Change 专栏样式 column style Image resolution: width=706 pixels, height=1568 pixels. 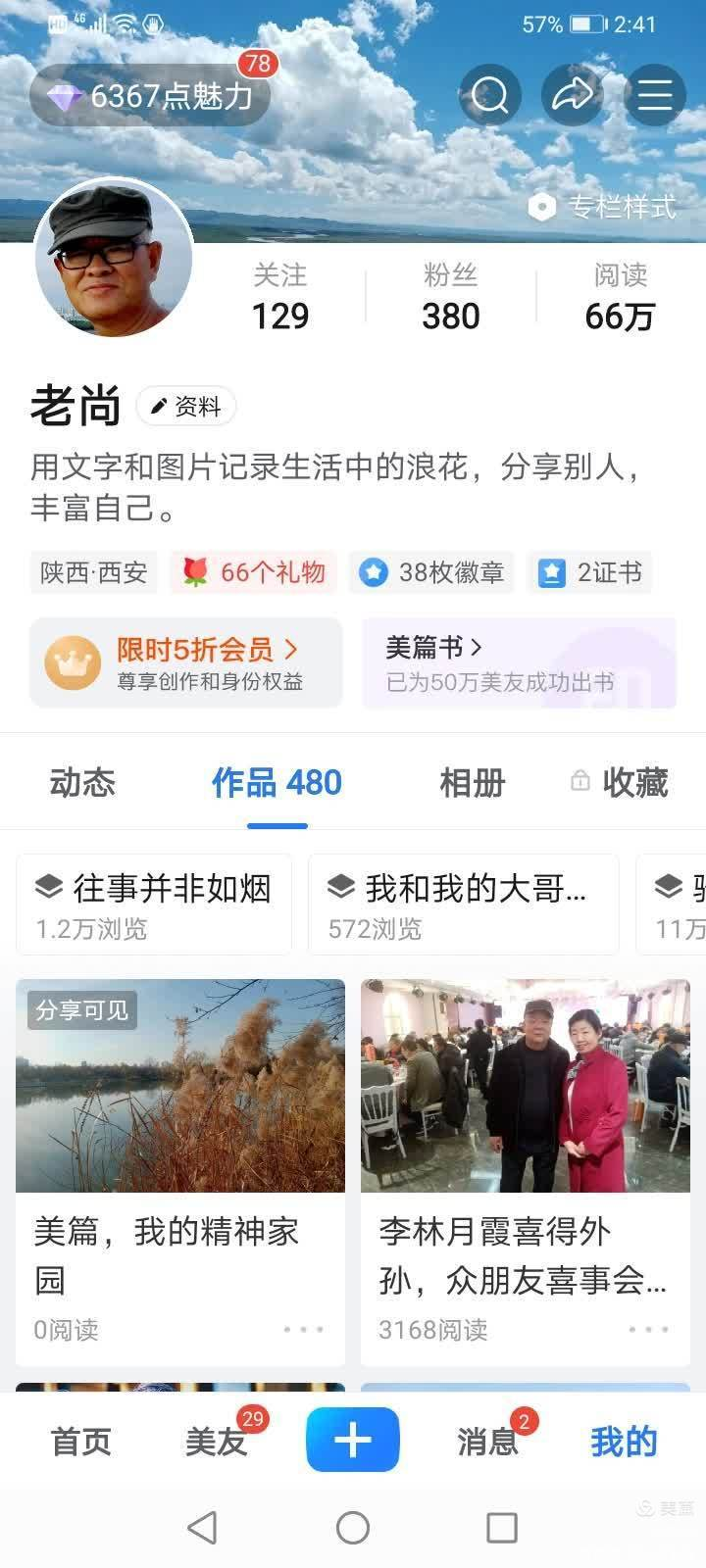[x=603, y=207]
